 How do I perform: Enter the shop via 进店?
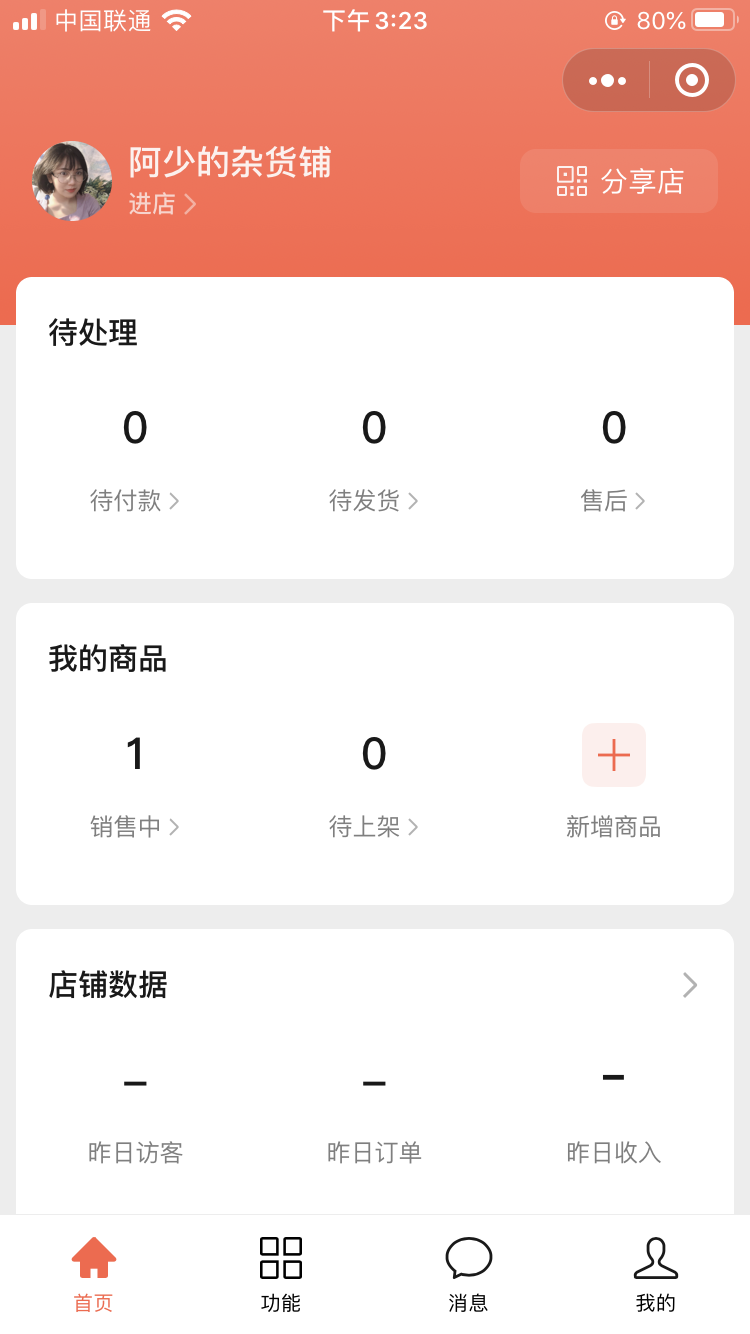tap(162, 204)
